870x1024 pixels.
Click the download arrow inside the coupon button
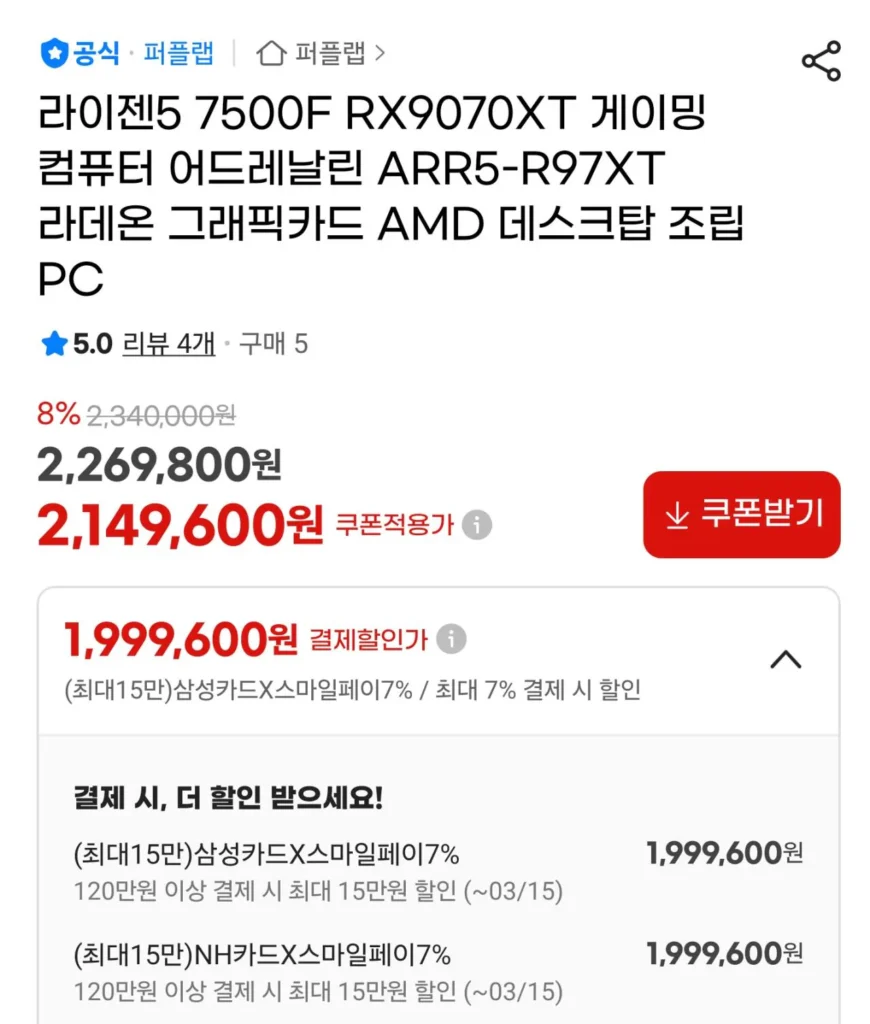tap(676, 514)
